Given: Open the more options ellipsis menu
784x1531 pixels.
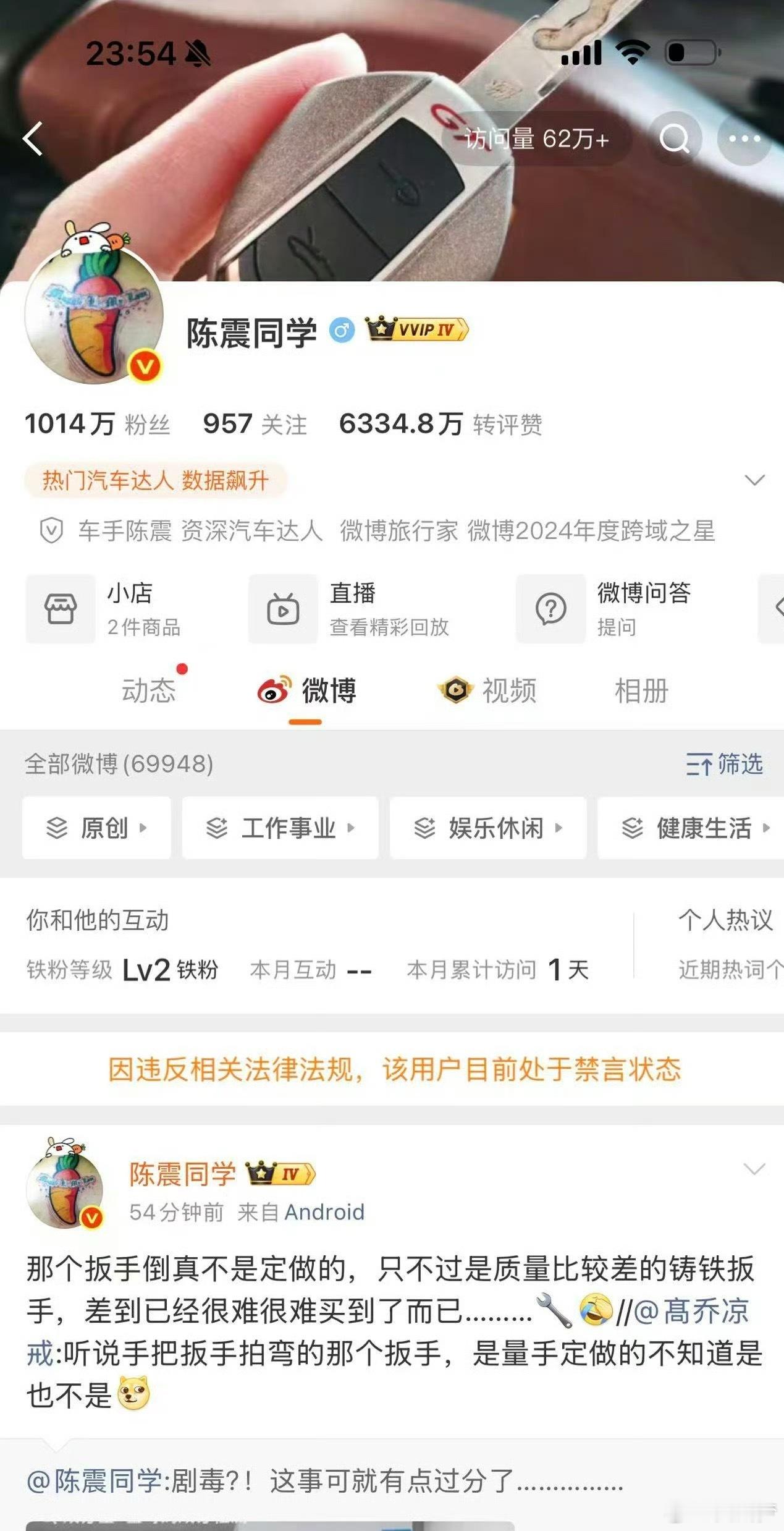Looking at the screenshot, I should [746, 138].
